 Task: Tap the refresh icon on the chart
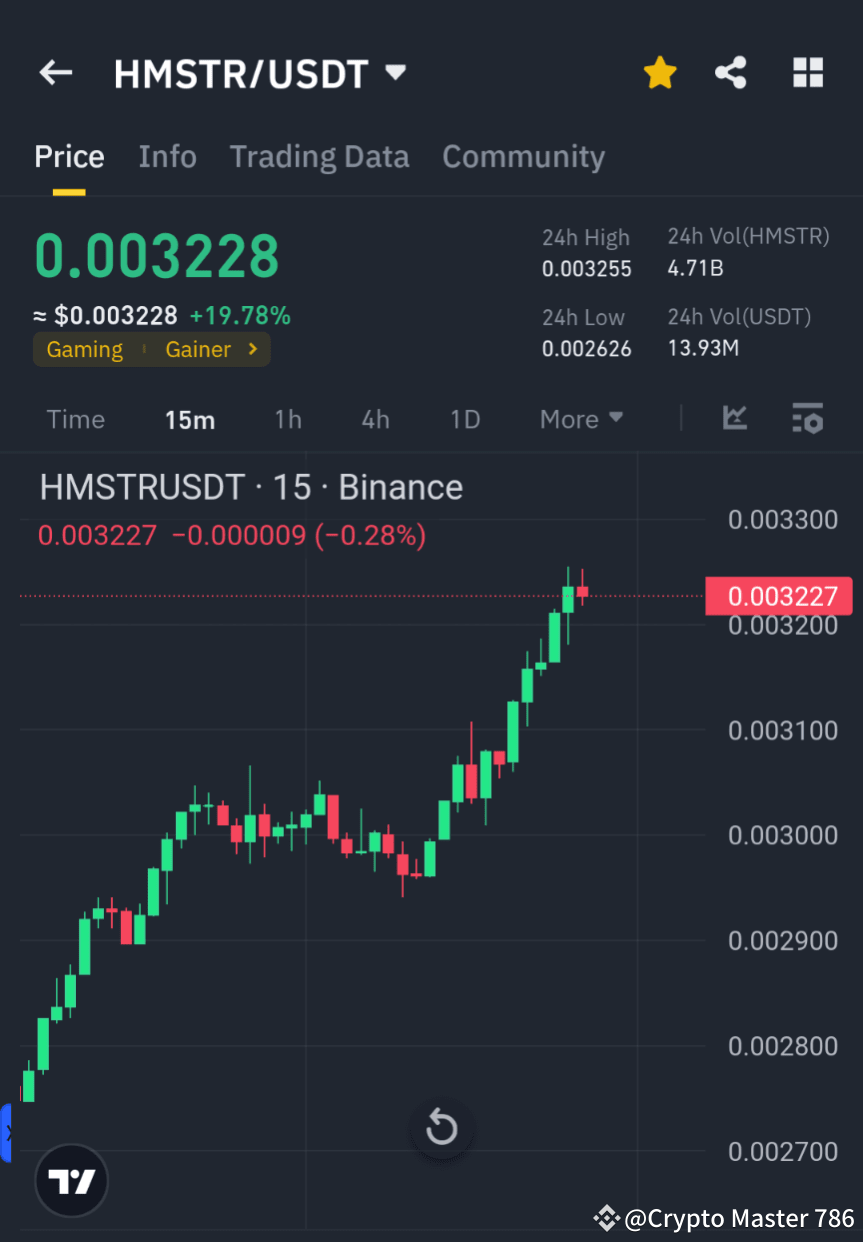pos(441,1128)
